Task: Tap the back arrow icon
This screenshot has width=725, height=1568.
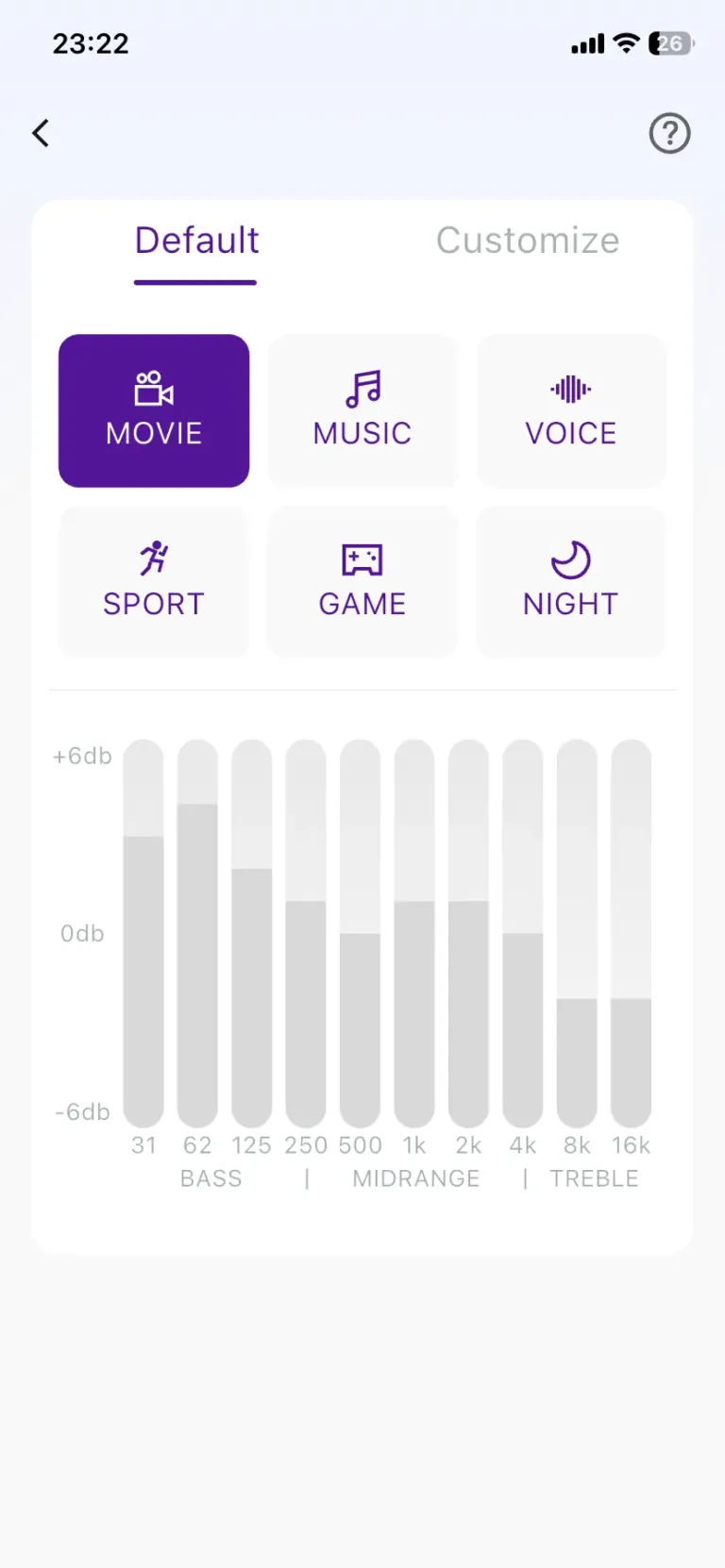Action: [x=41, y=133]
